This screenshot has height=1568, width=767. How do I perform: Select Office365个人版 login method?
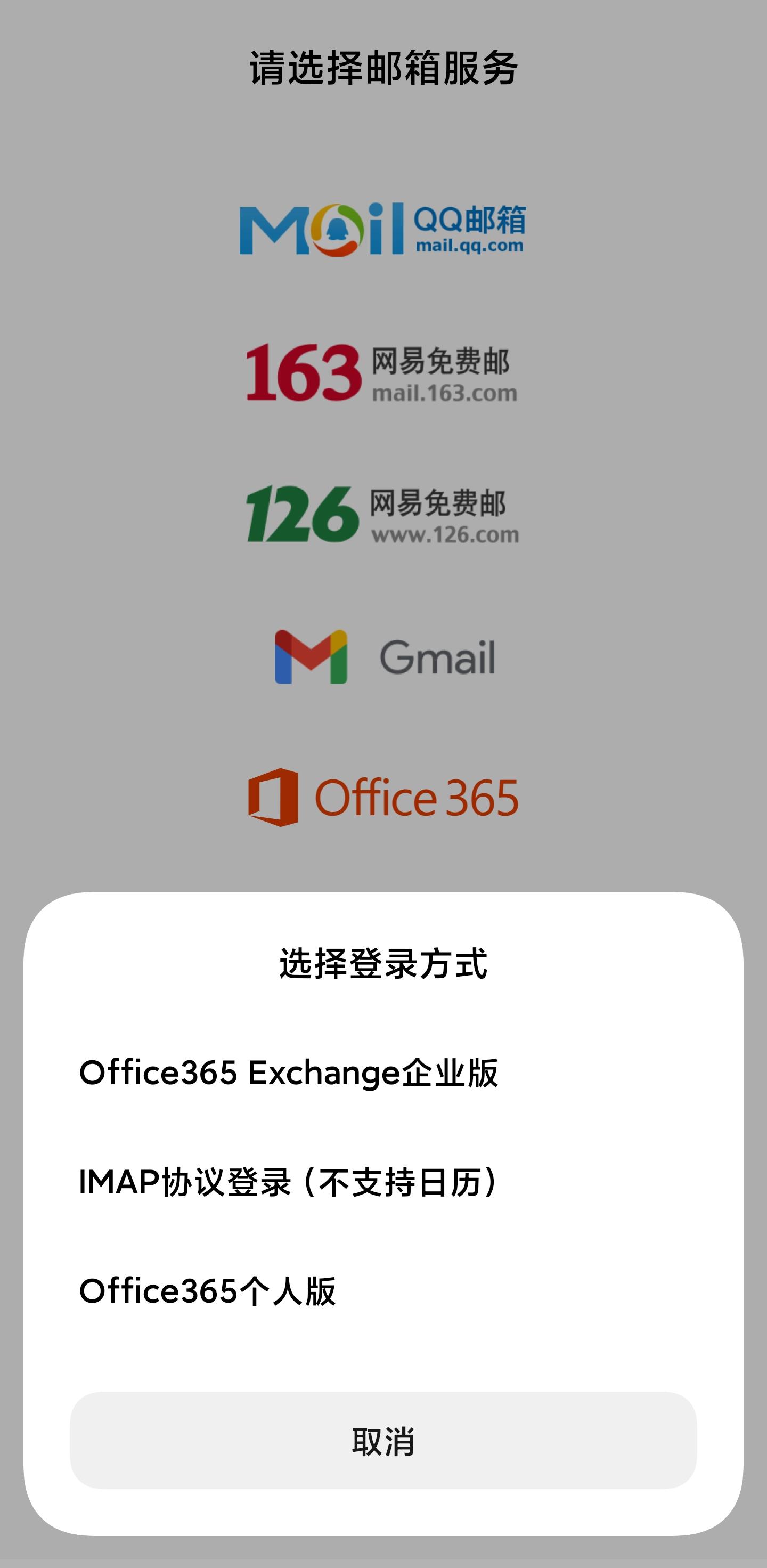click(208, 1291)
